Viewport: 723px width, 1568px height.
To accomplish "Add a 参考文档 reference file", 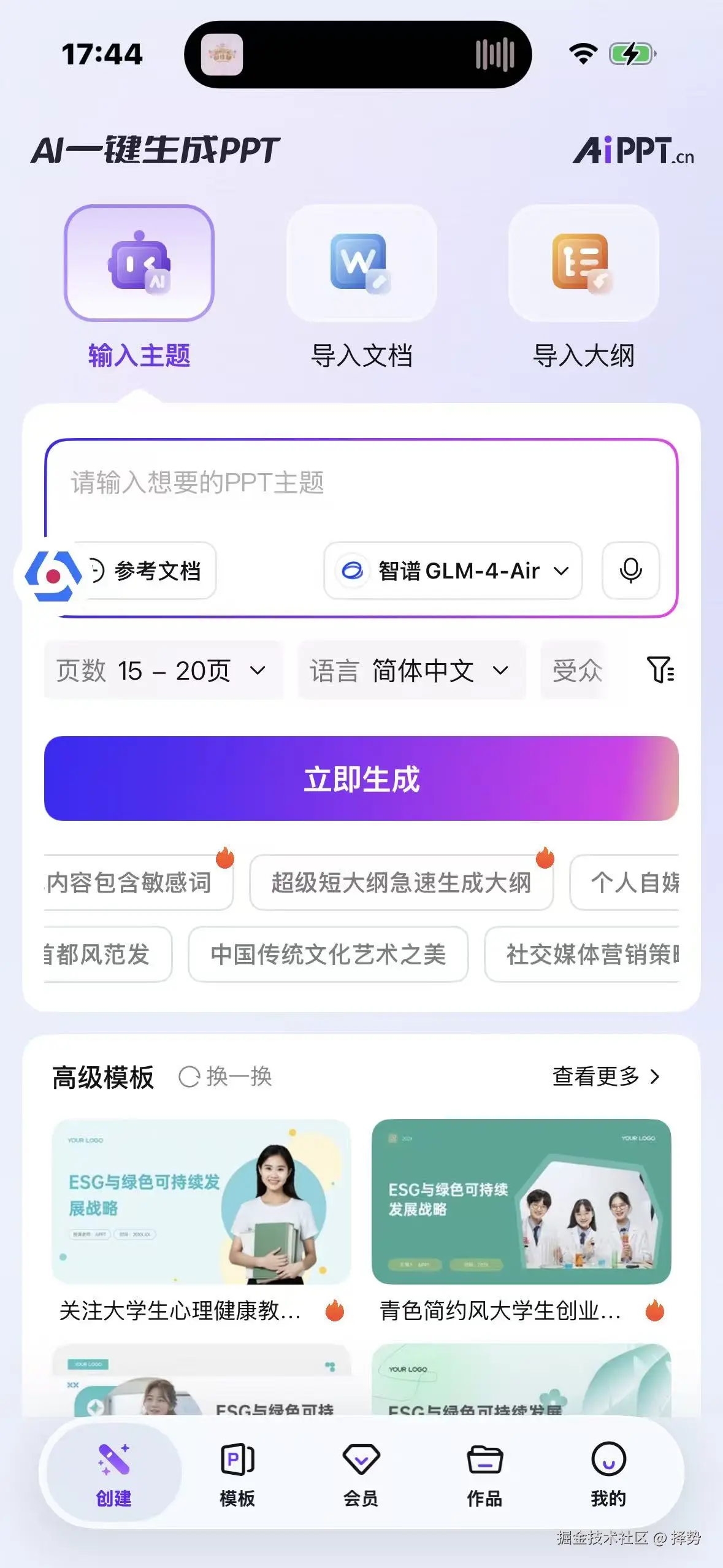I will pos(153,571).
